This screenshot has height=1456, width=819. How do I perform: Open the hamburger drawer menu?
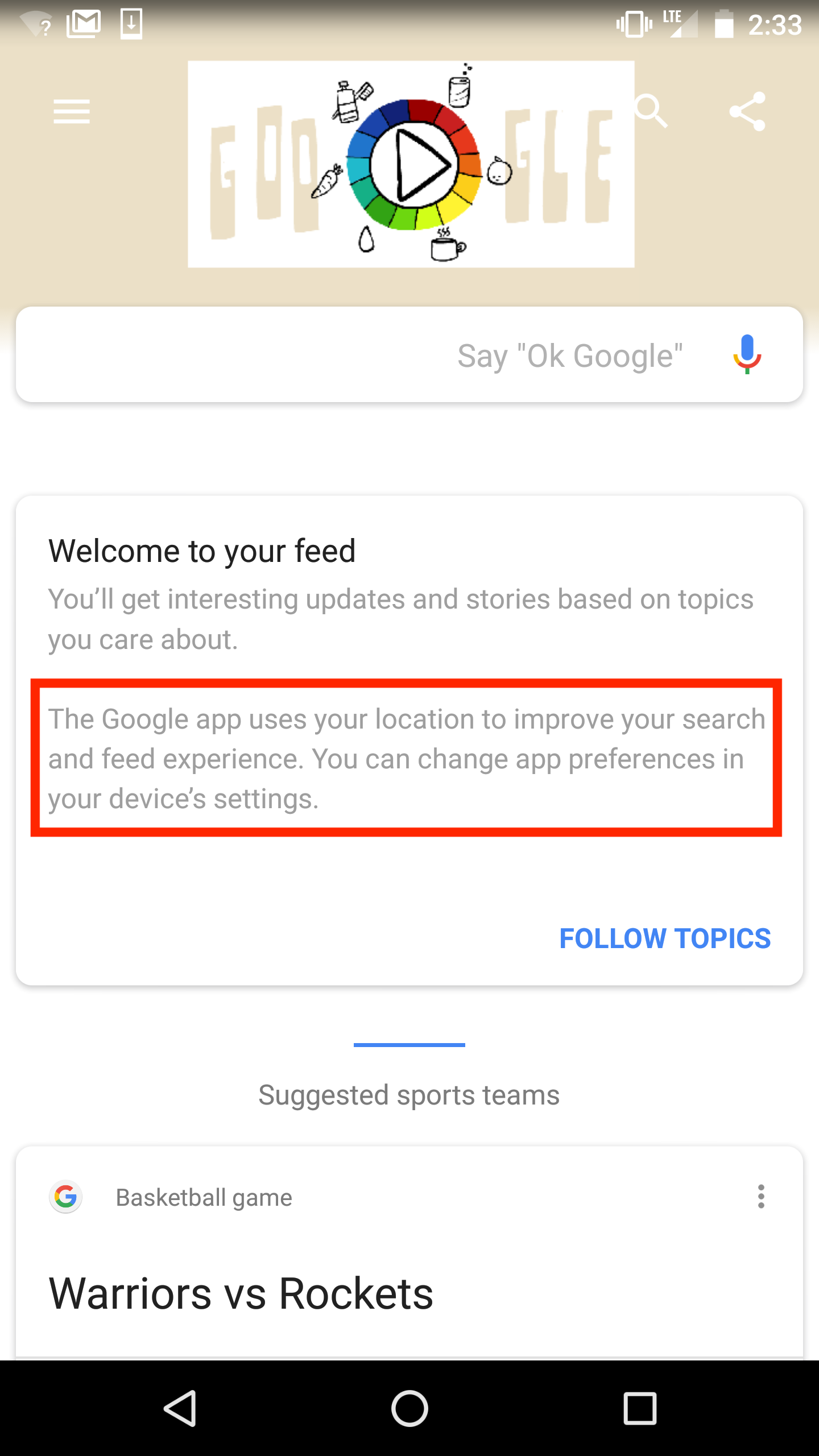pyautogui.click(x=72, y=111)
